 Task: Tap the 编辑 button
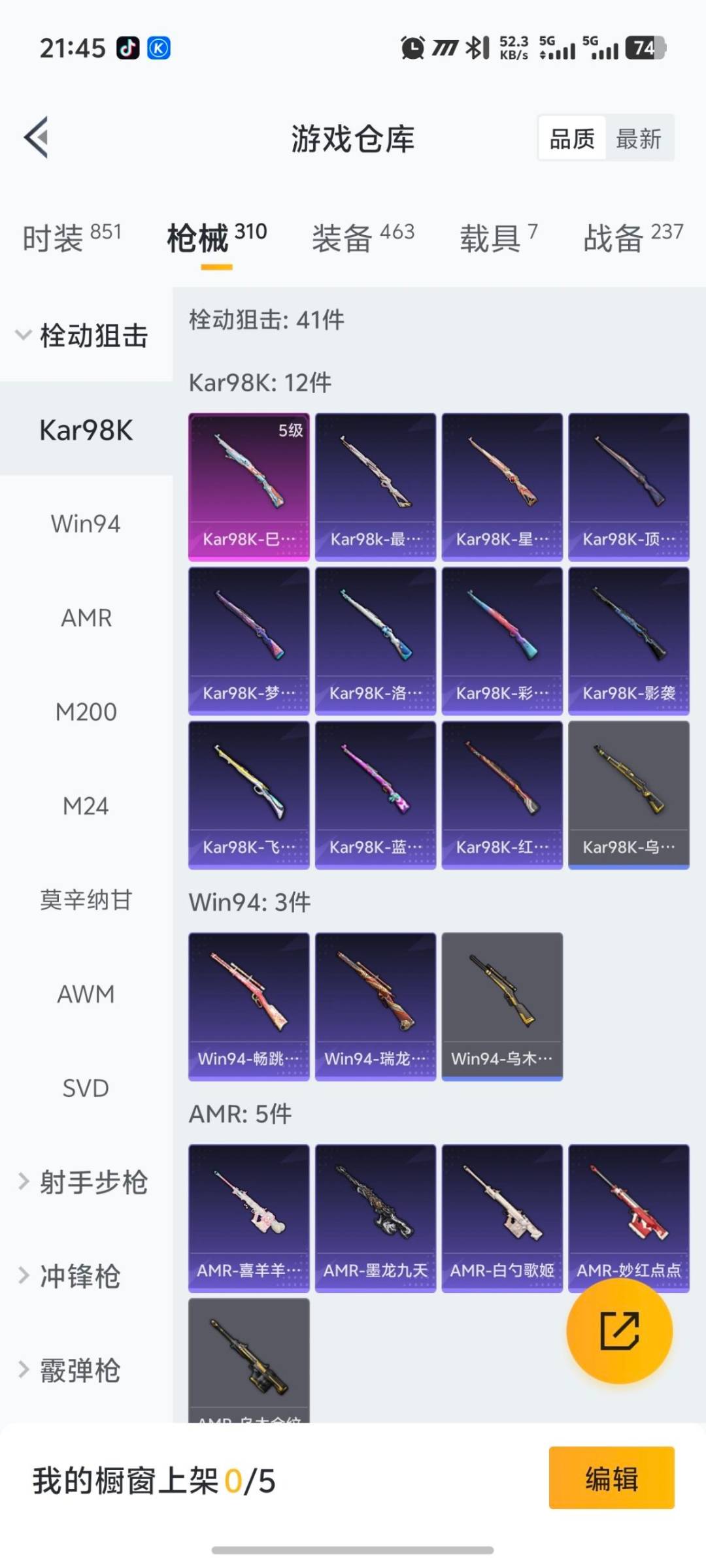(611, 1478)
